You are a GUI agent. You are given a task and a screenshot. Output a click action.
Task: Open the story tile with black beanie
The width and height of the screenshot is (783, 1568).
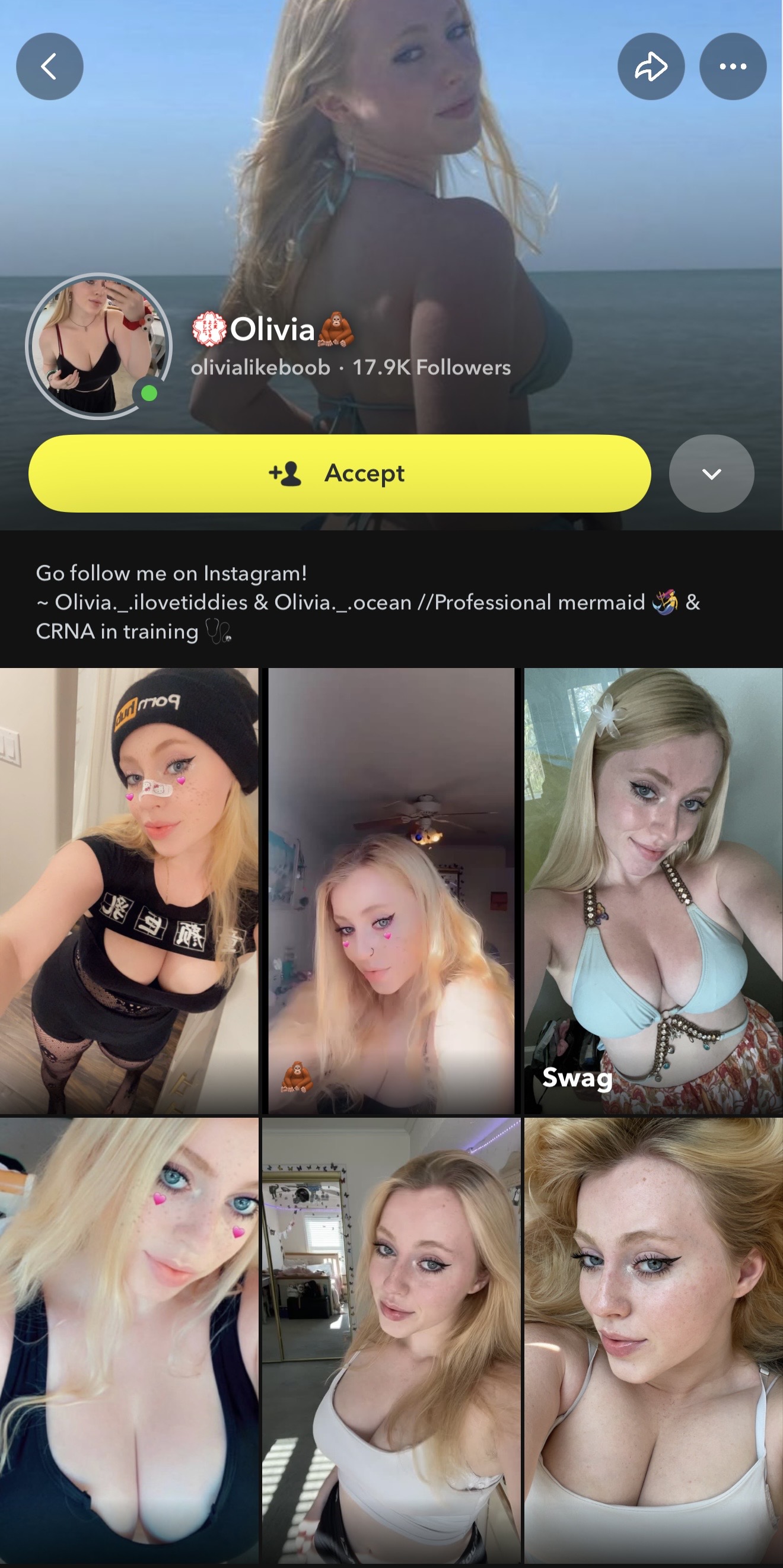129,890
